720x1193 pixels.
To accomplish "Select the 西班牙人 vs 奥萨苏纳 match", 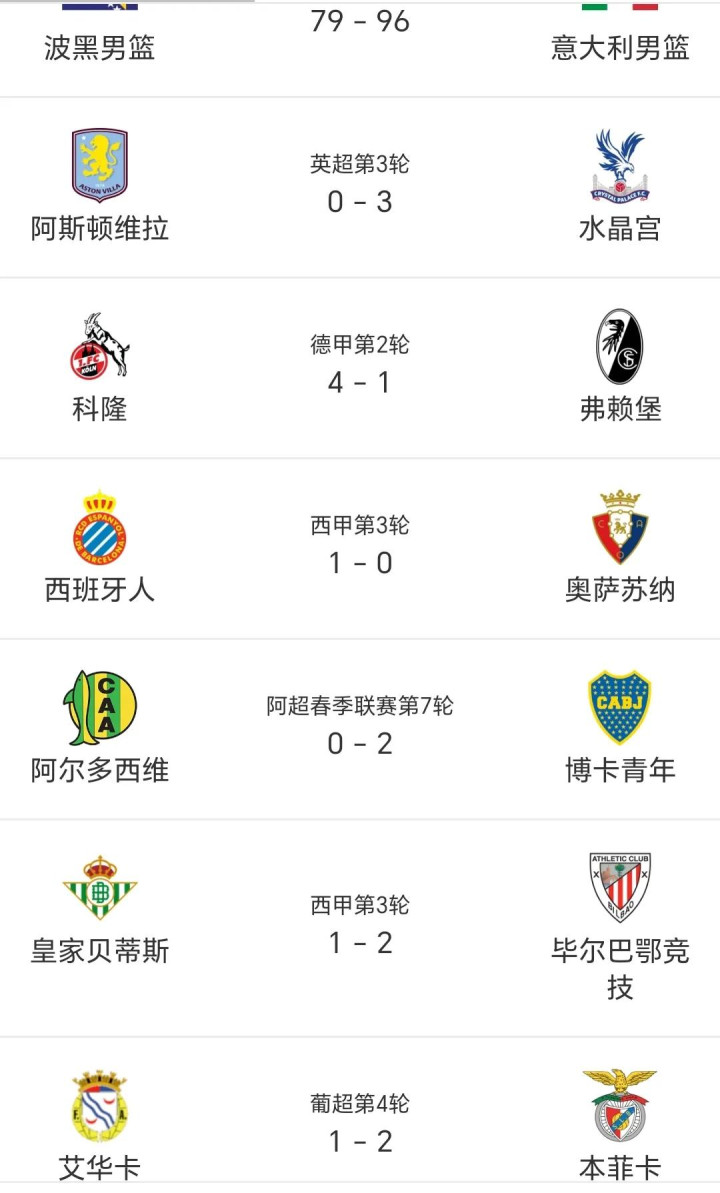I will 360,549.
